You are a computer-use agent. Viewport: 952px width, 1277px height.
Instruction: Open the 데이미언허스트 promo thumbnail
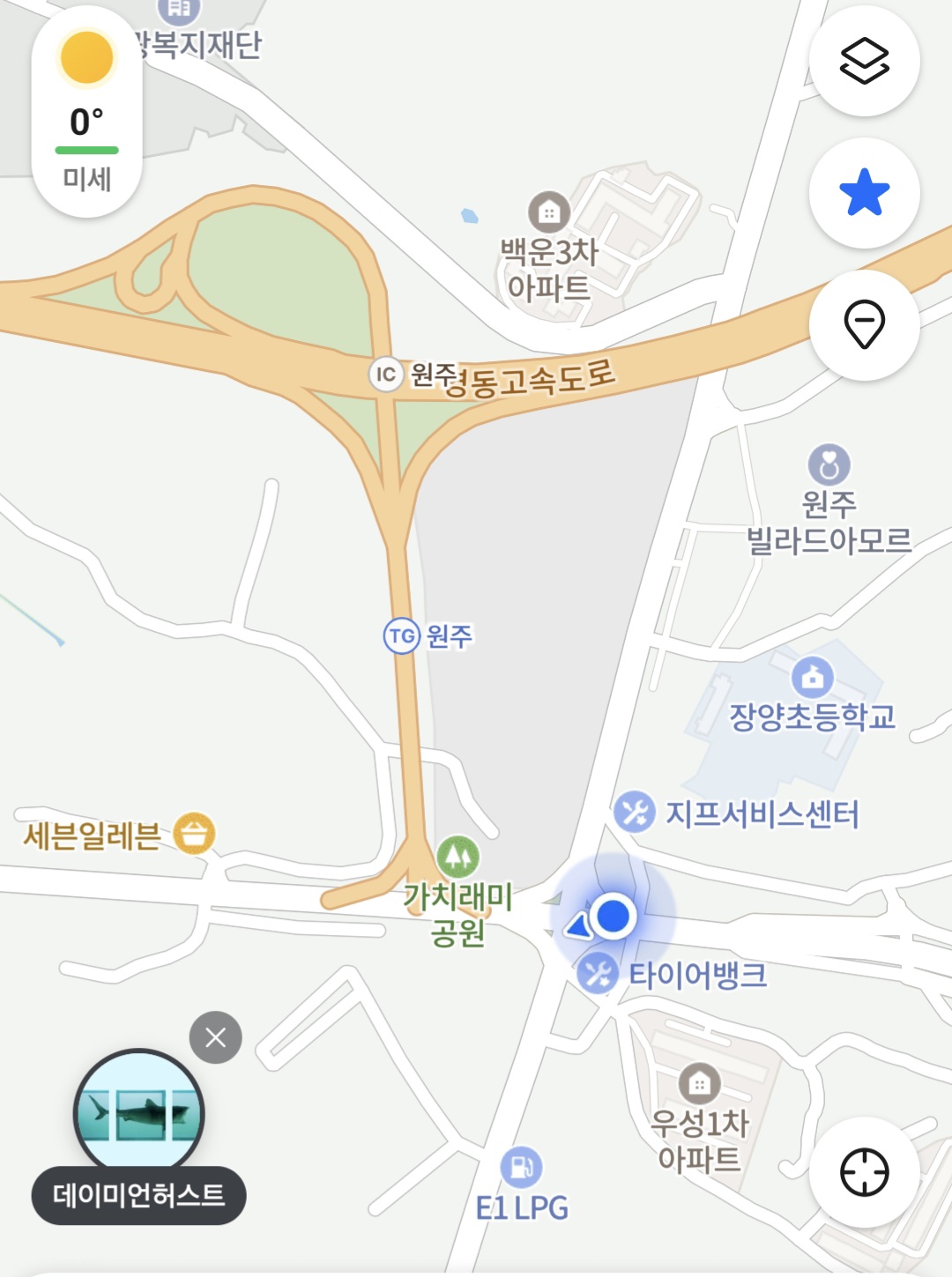tap(139, 1114)
